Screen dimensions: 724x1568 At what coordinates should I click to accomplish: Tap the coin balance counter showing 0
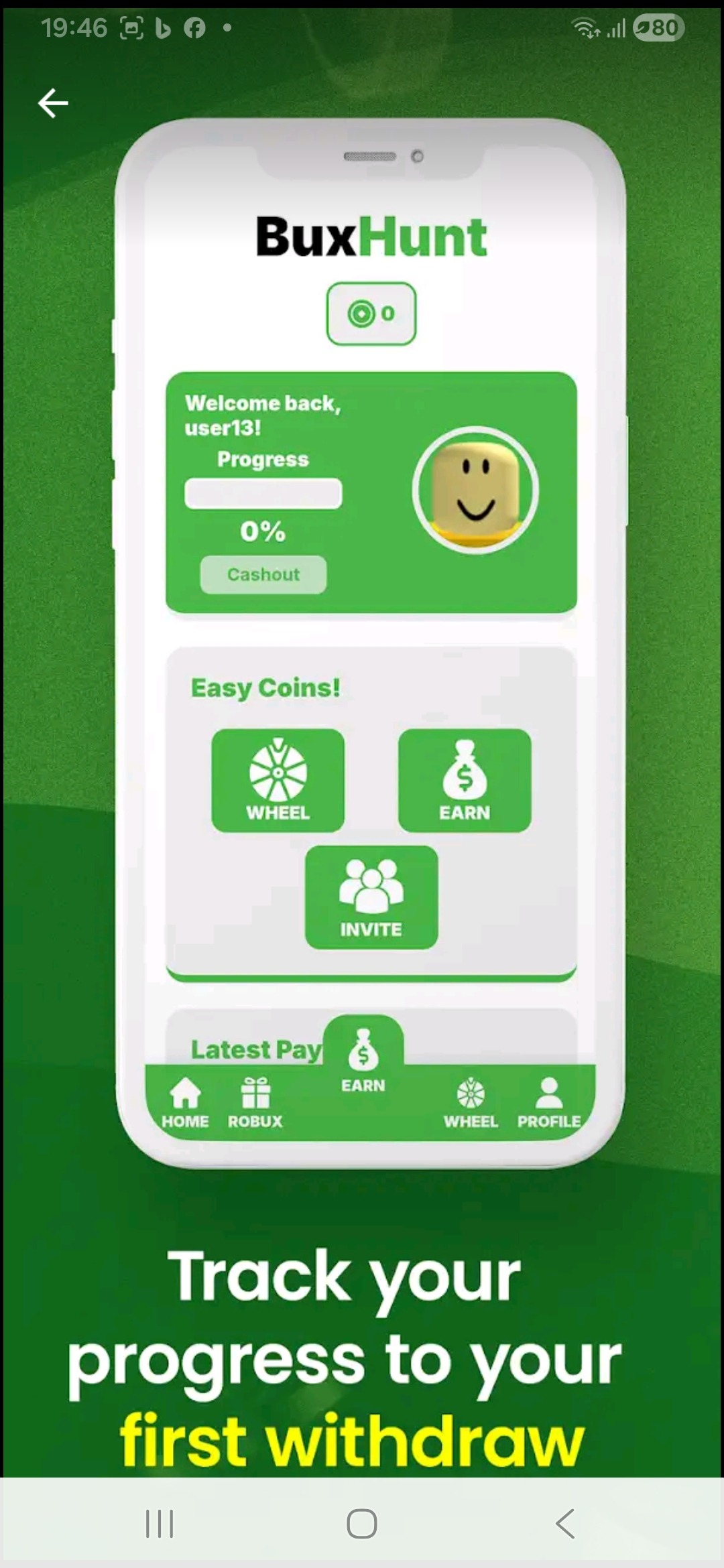pos(371,314)
